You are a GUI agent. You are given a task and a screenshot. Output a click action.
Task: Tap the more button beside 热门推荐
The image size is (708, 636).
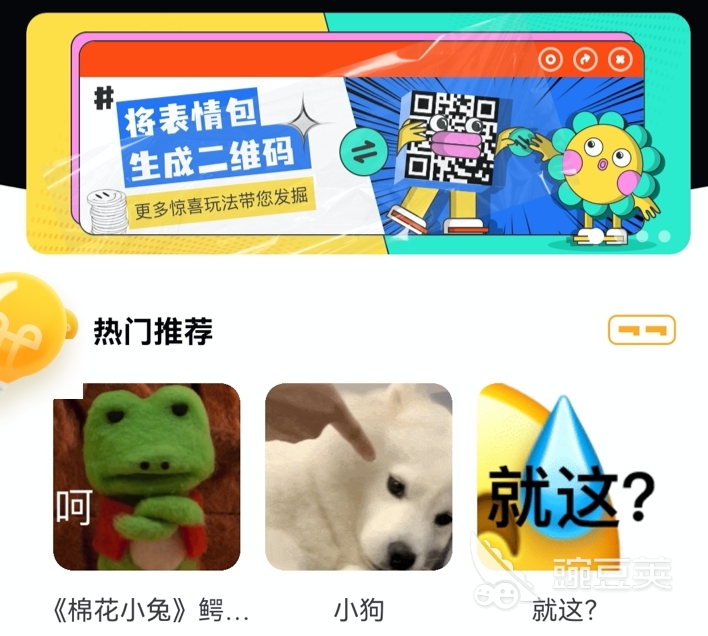pyautogui.click(x=641, y=330)
